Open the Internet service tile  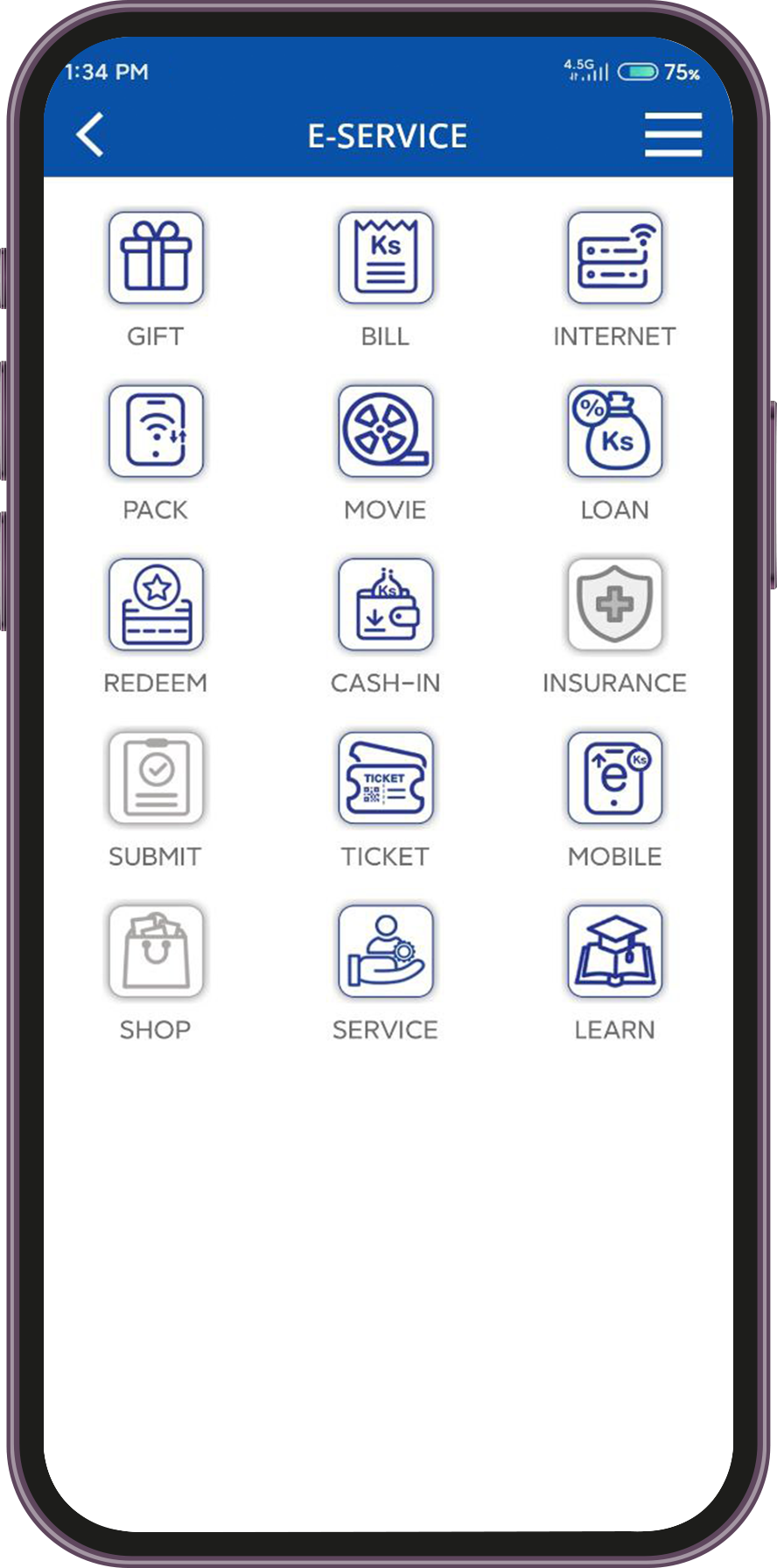pyautogui.click(x=614, y=258)
